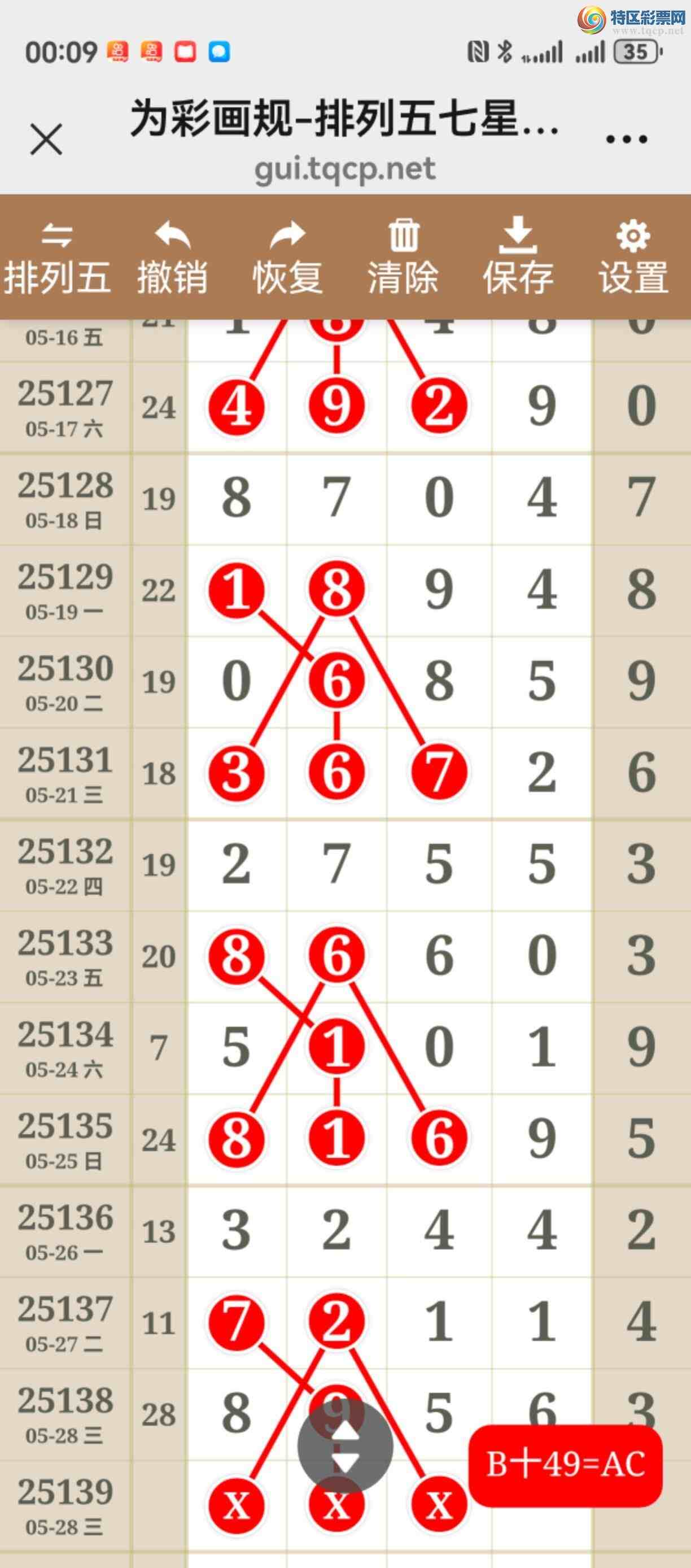Tap the floating up-down scroll button
The image size is (691, 1568).
(345, 1447)
